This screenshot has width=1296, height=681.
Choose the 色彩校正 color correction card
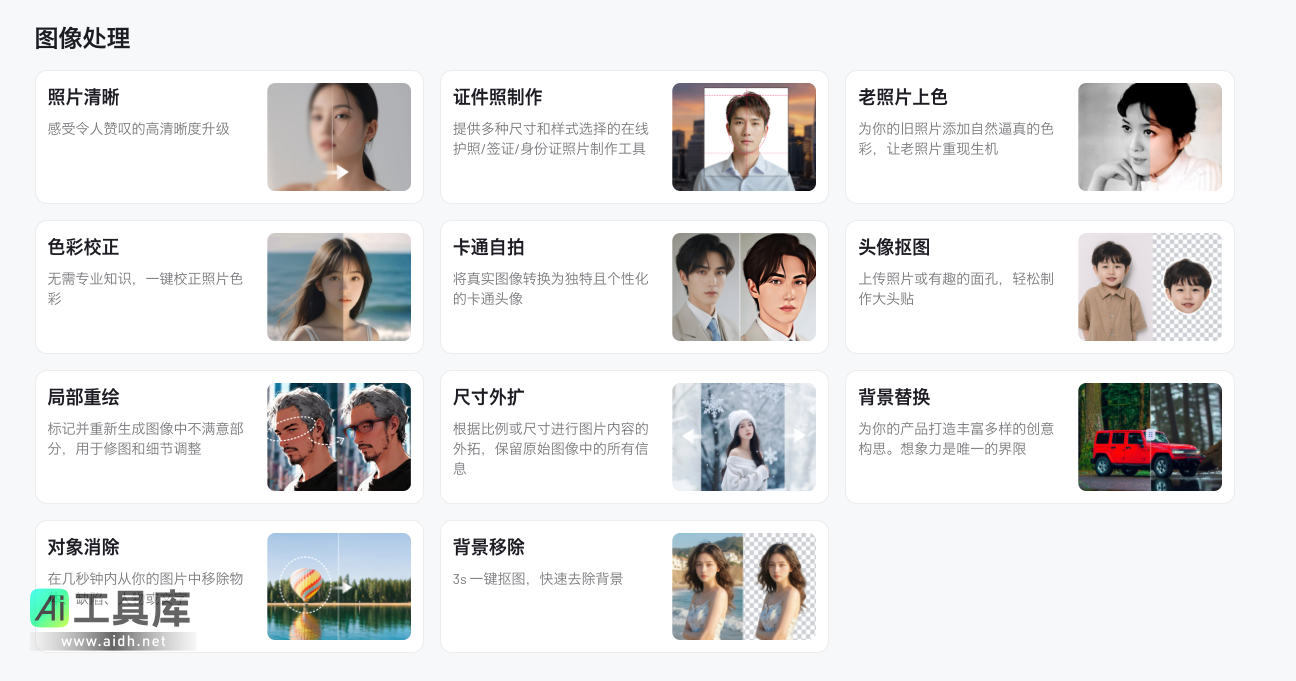click(x=229, y=287)
